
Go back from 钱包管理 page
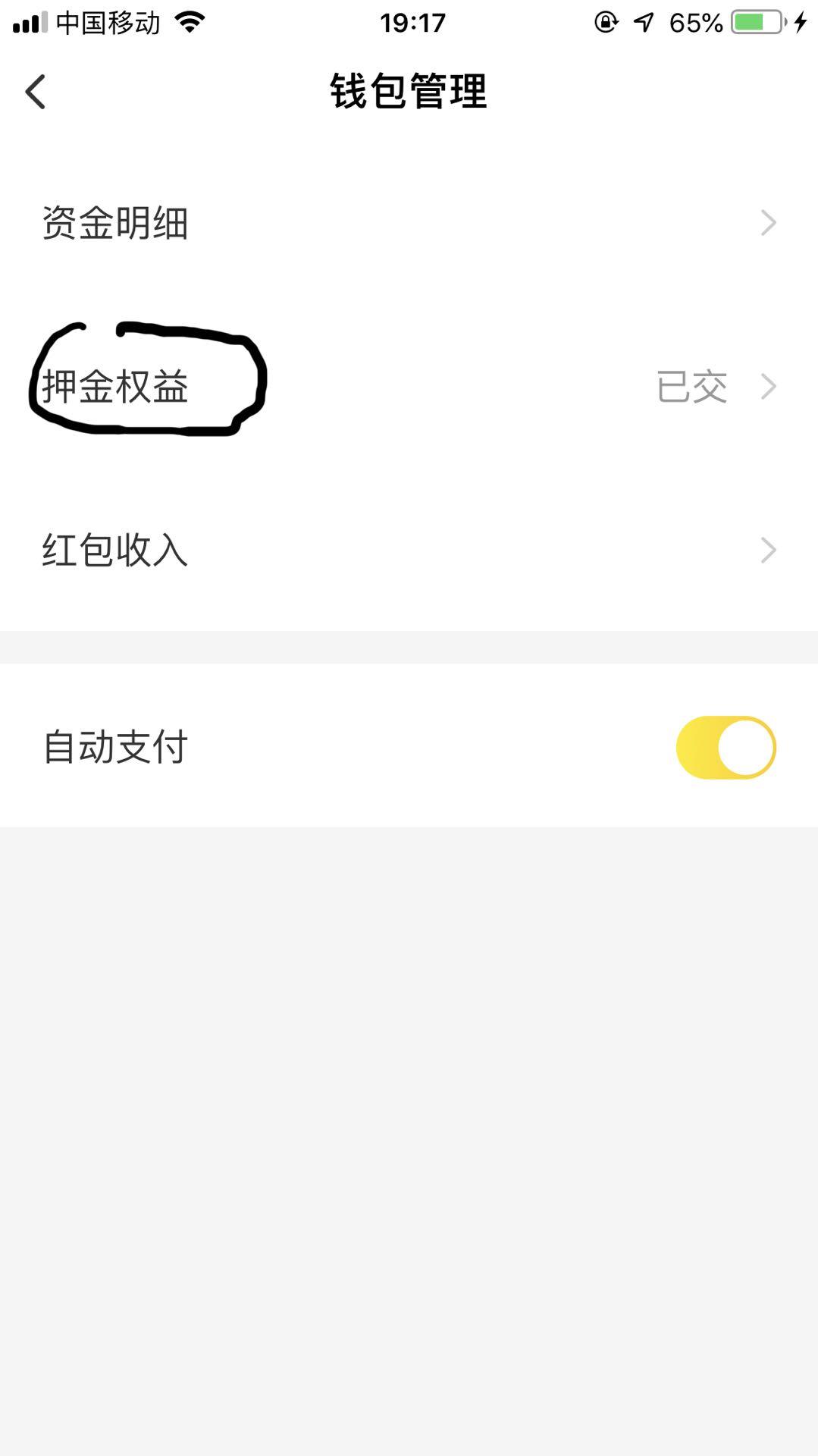36,92
